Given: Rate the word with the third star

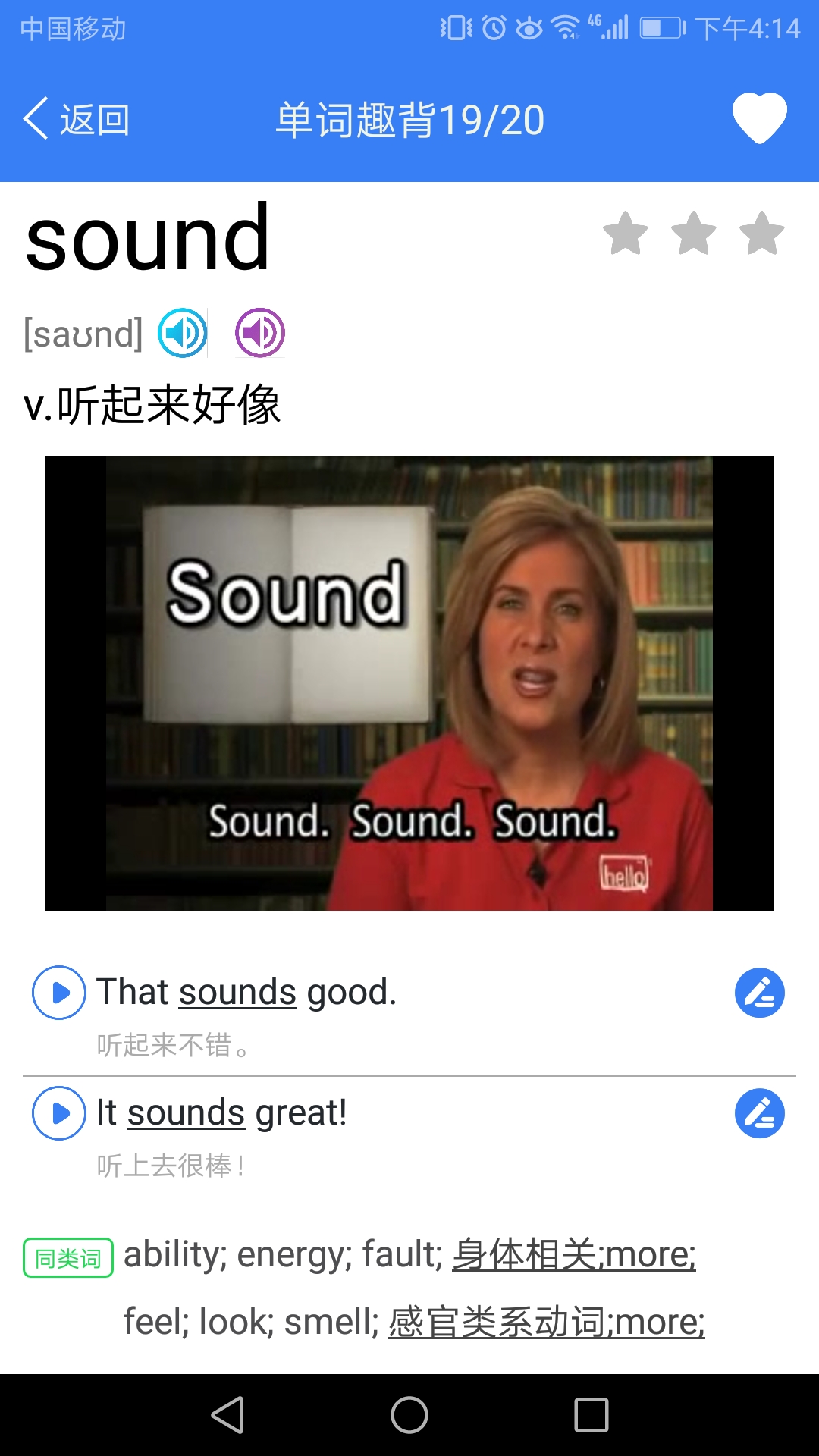Looking at the screenshot, I should pyautogui.click(x=761, y=234).
